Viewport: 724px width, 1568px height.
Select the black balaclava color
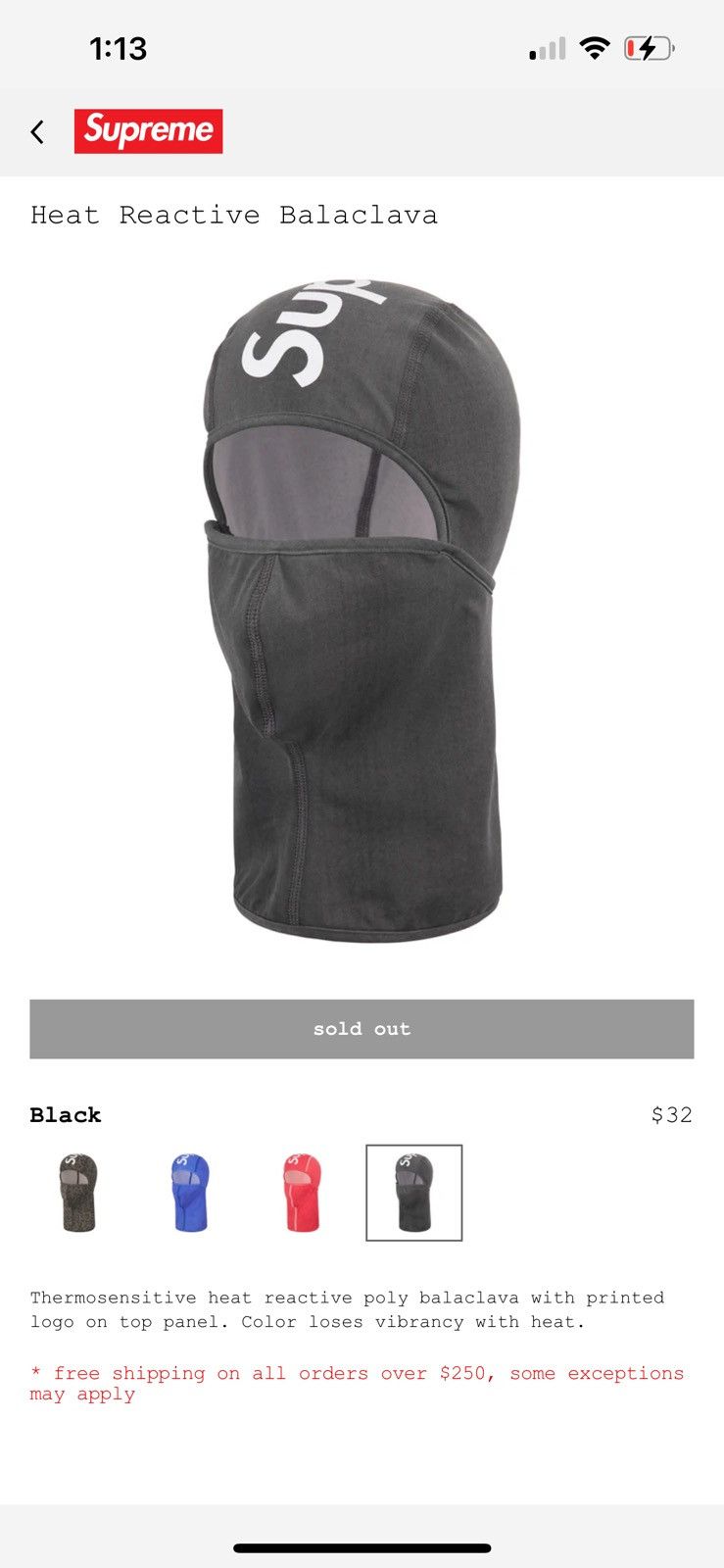[x=413, y=1193]
